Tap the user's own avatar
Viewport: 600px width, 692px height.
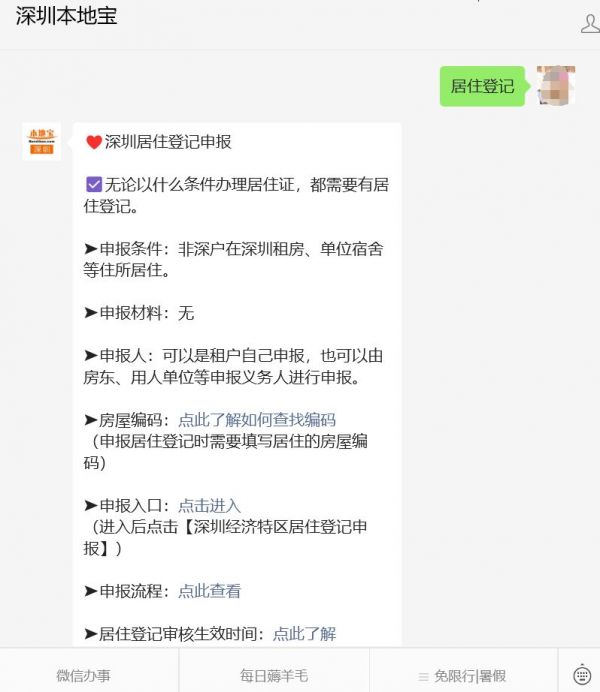point(555,86)
